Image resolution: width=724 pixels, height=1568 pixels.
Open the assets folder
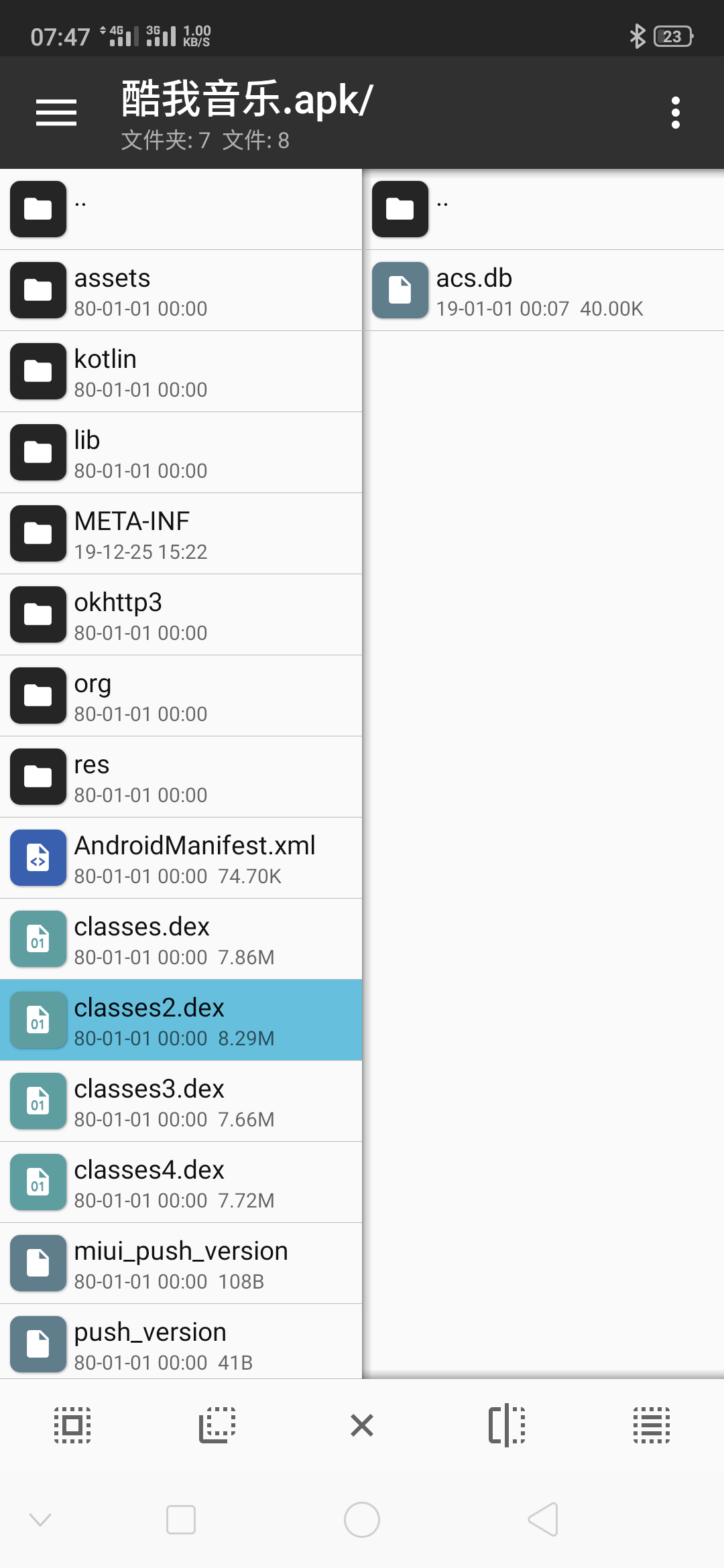coord(181,290)
